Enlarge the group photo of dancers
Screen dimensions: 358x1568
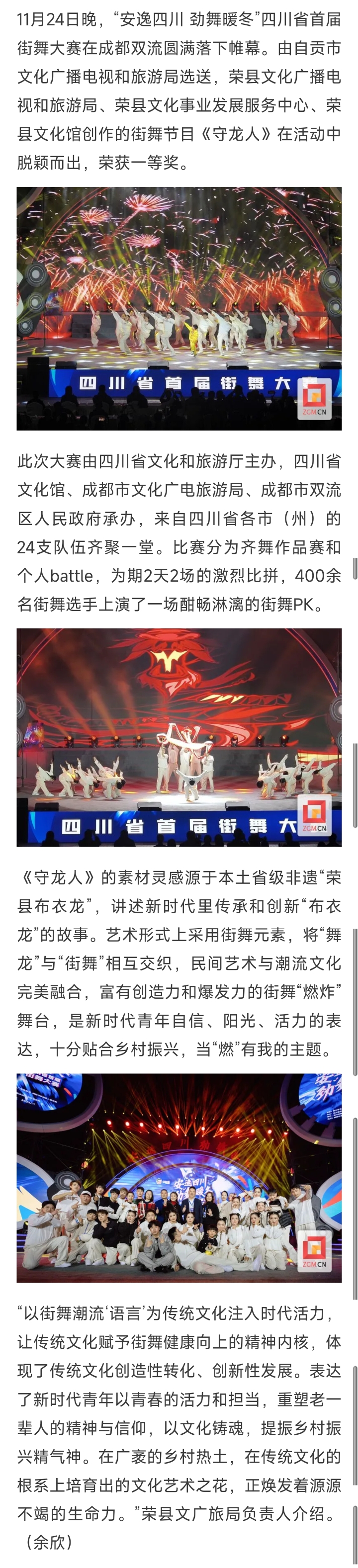(x=179, y=1177)
